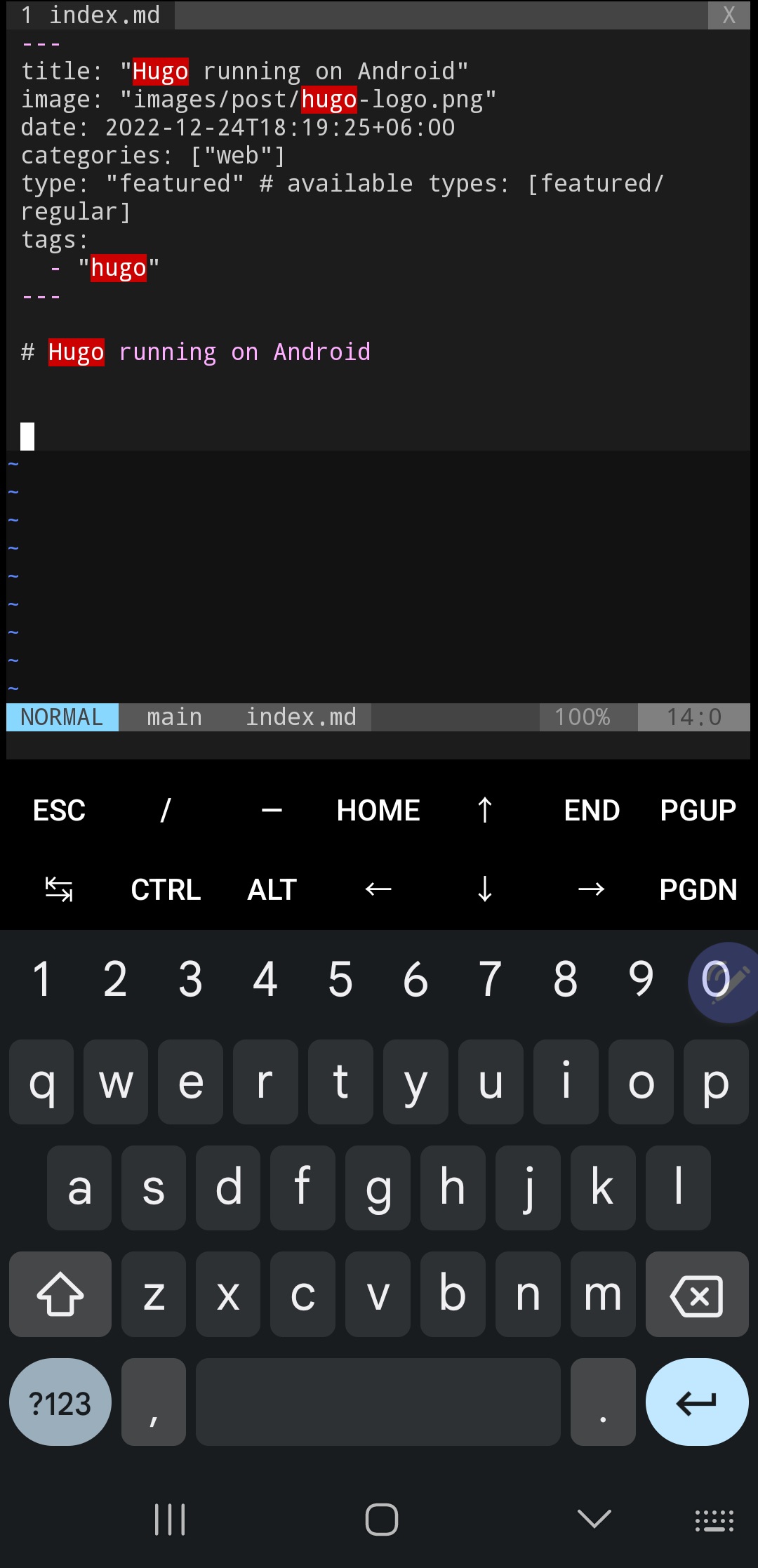Tap the slash extra key
The height and width of the screenshot is (1568, 758).
click(x=166, y=811)
